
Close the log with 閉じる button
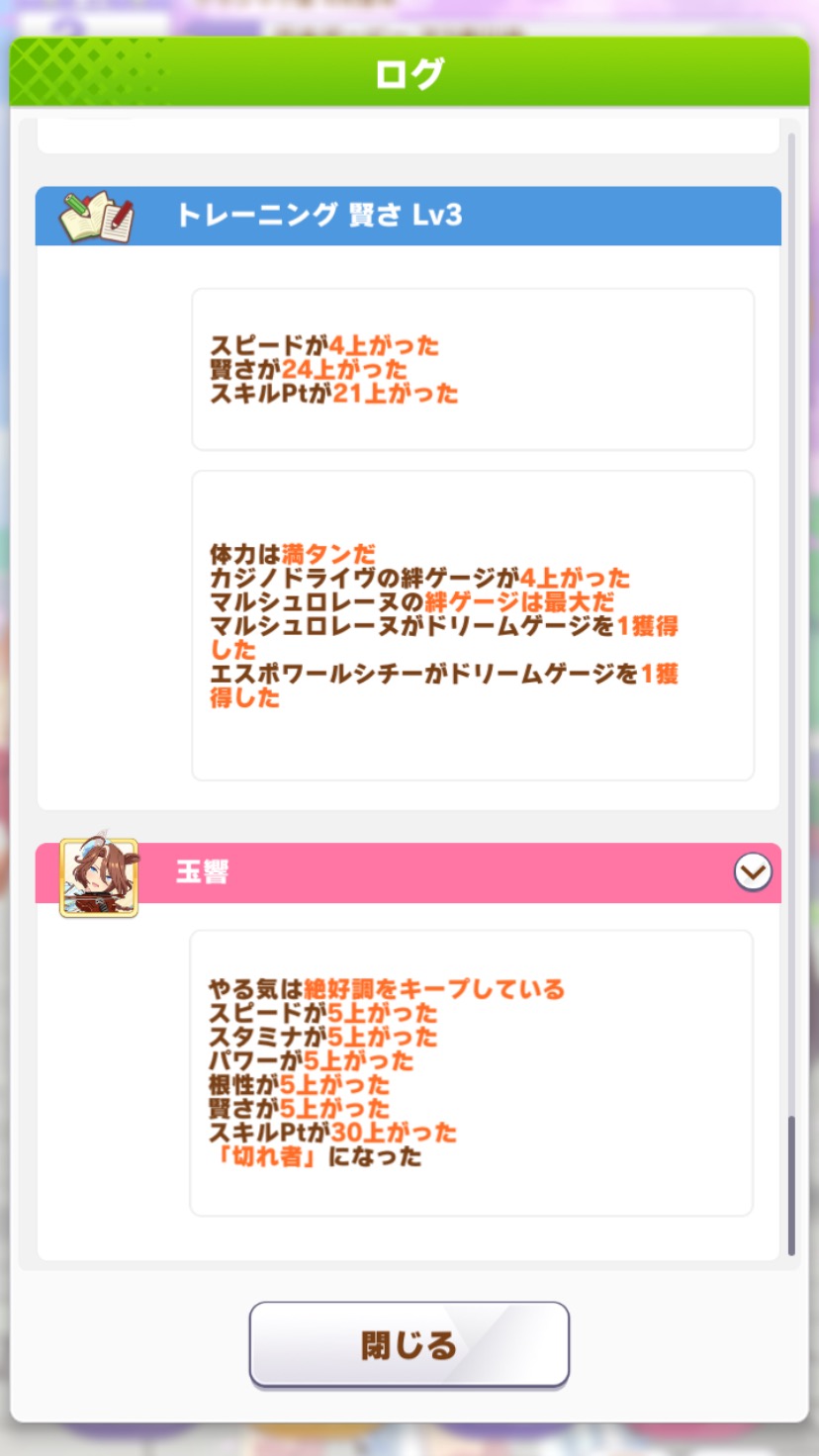point(409,1344)
